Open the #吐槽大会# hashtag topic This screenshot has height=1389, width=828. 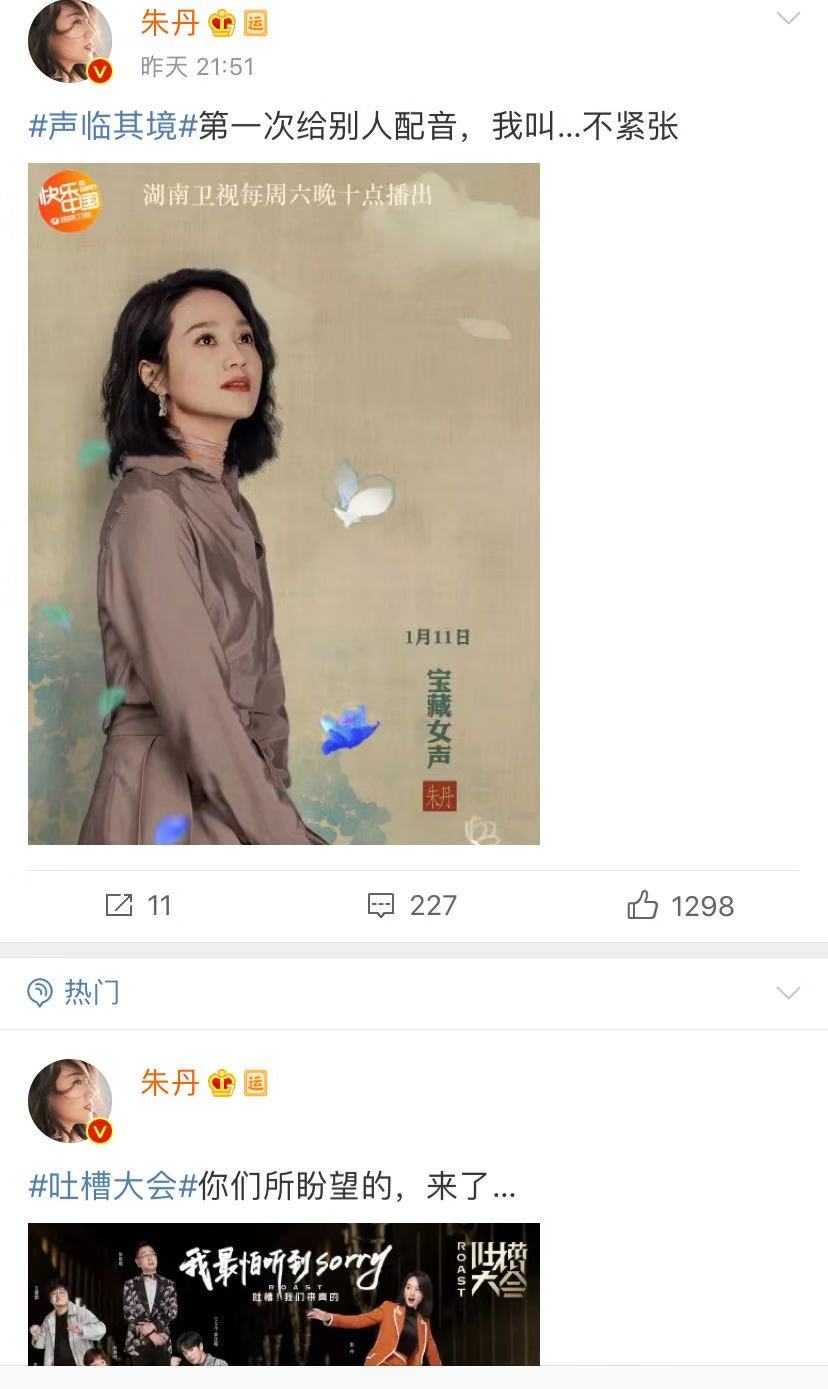pyautogui.click(x=113, y=1187)
